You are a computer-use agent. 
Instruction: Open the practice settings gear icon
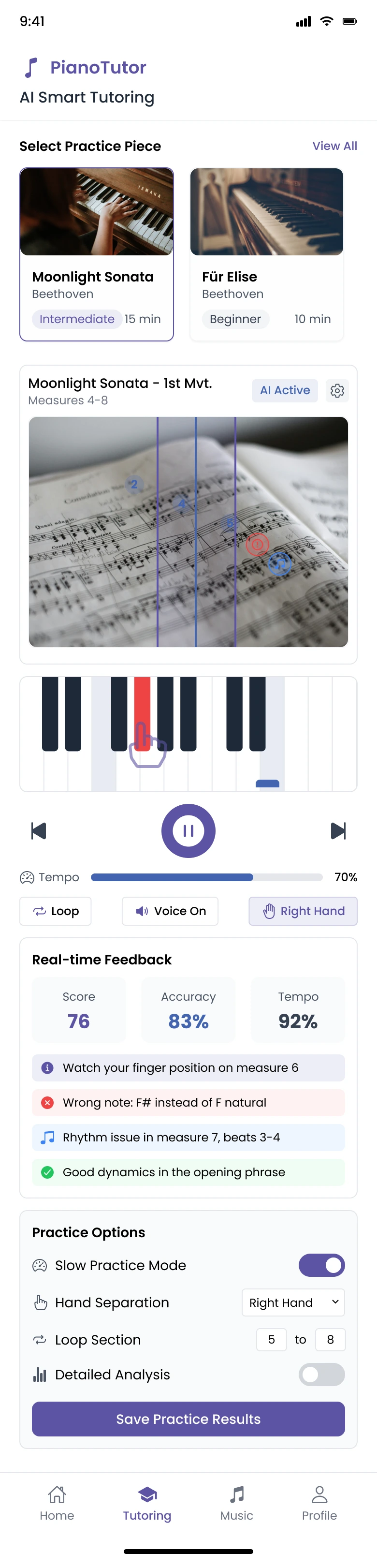pos(337,390)
